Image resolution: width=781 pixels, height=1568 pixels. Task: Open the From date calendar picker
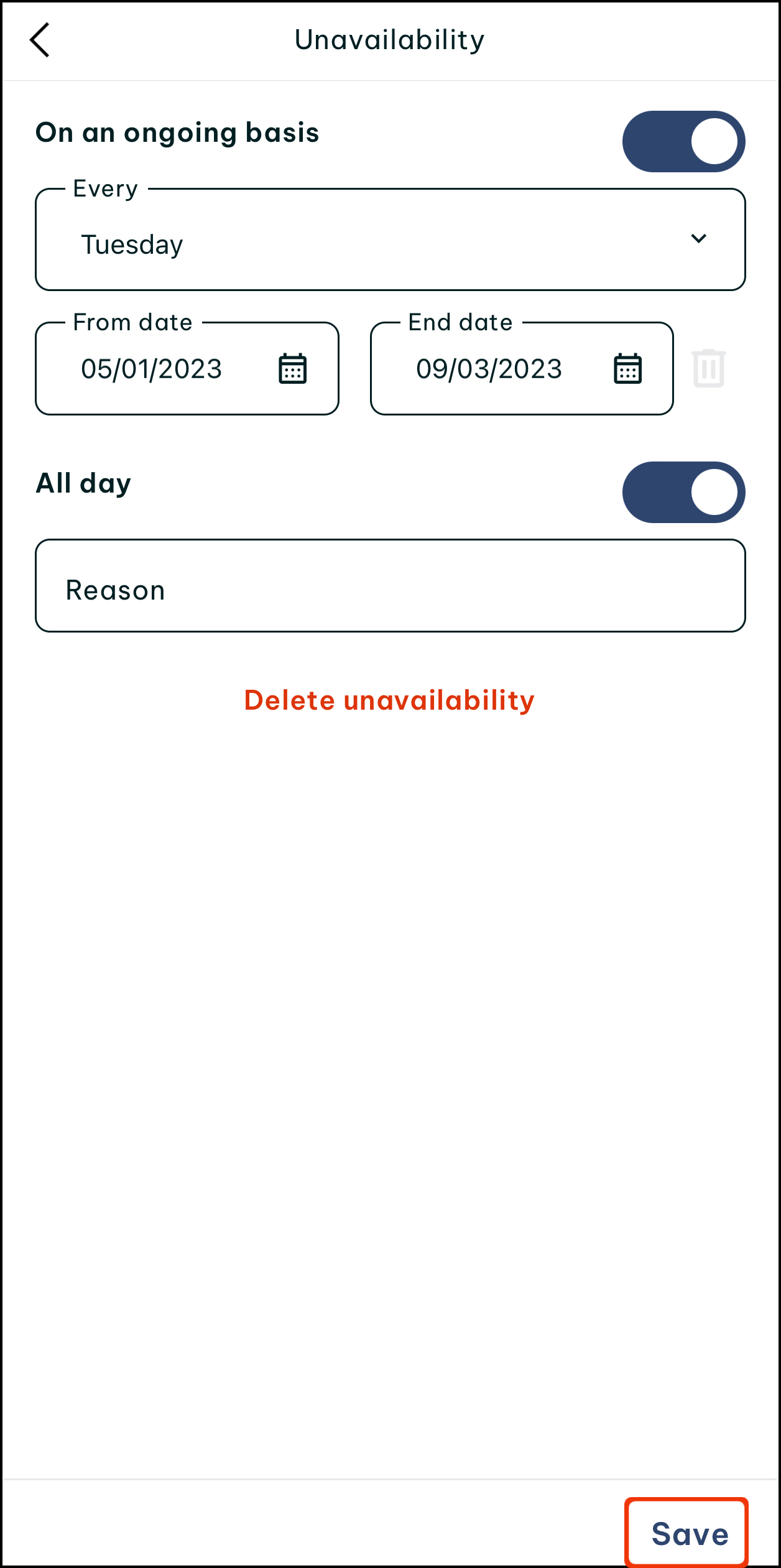click(292, 369)
